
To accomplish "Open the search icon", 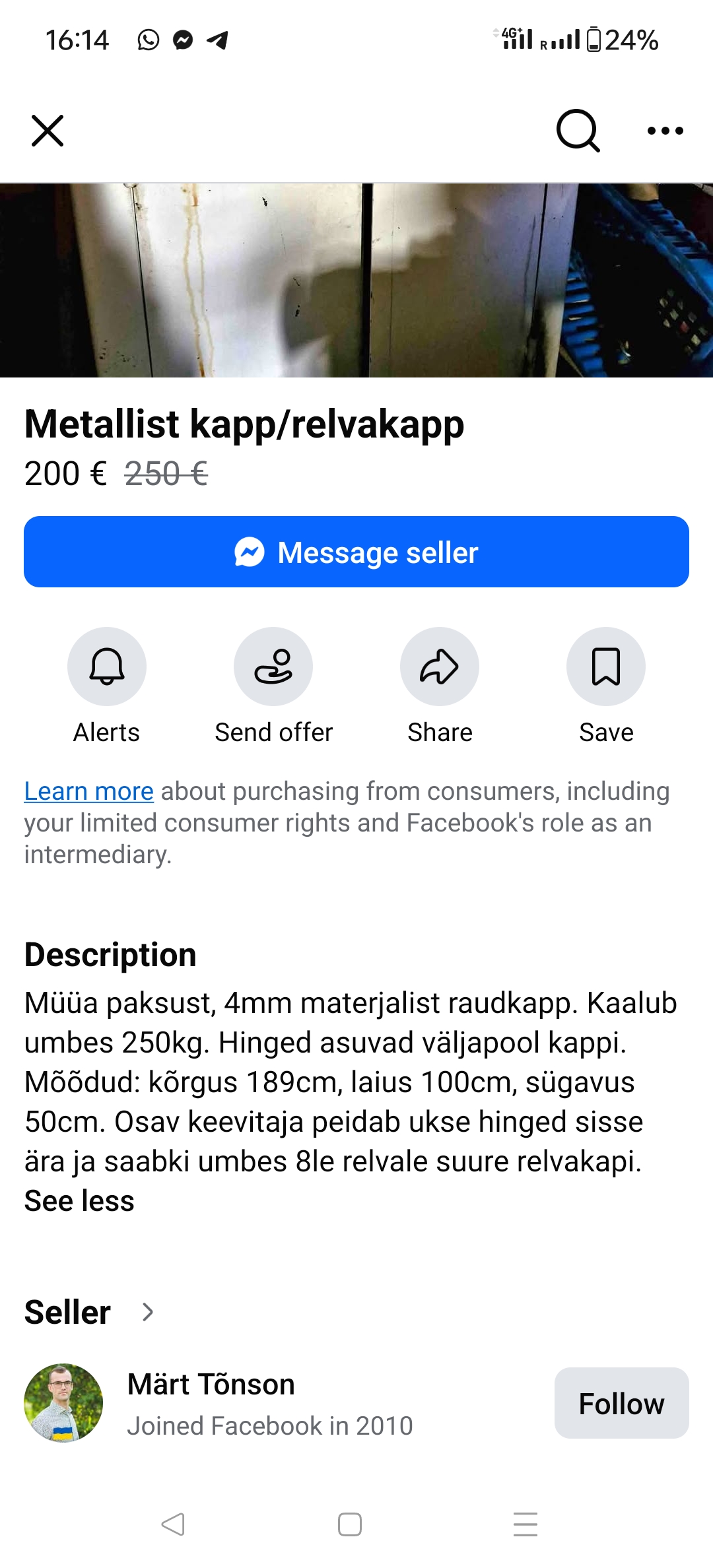I will tap(578, 130).
